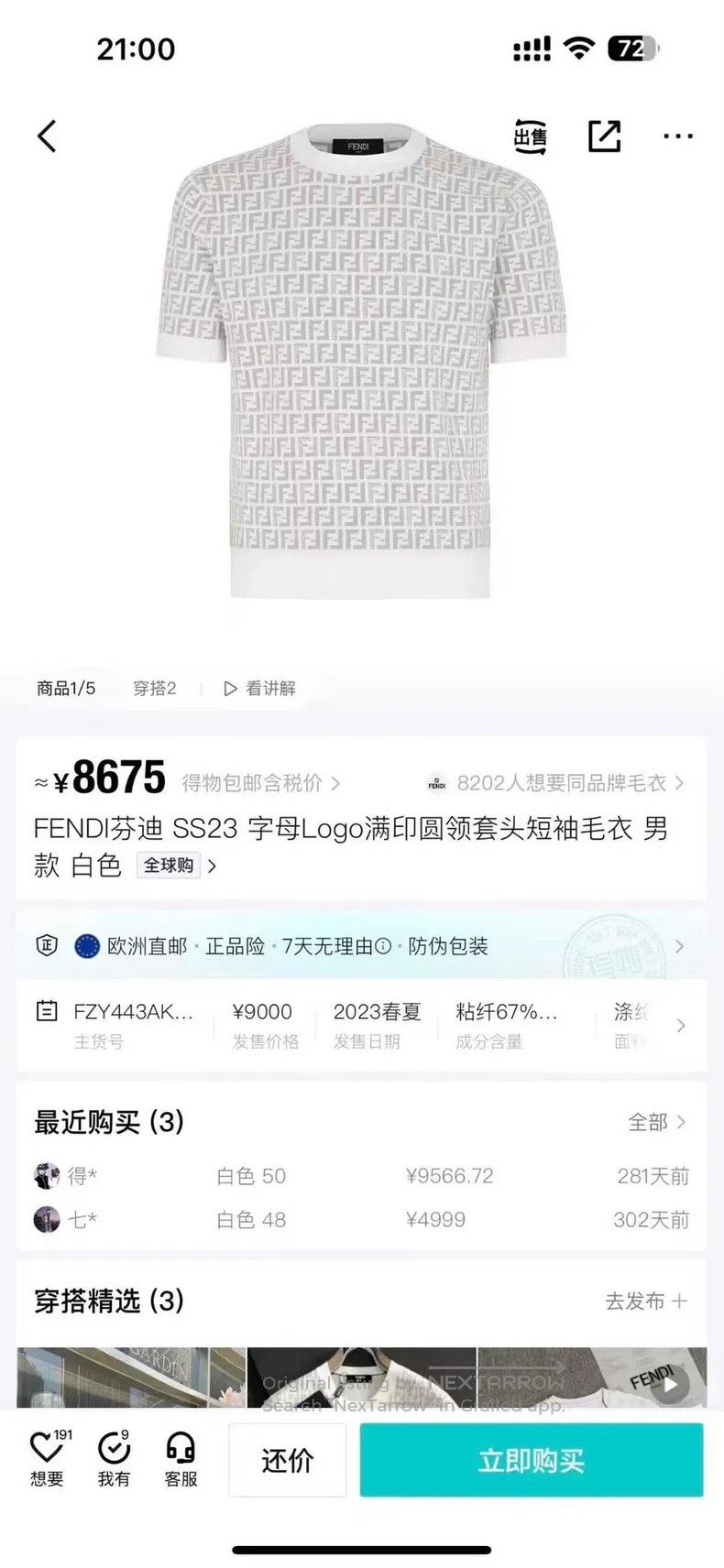The height and width of the screenshot is (1568, 724).
Task: Share this product listing
Action: point(604,136)
